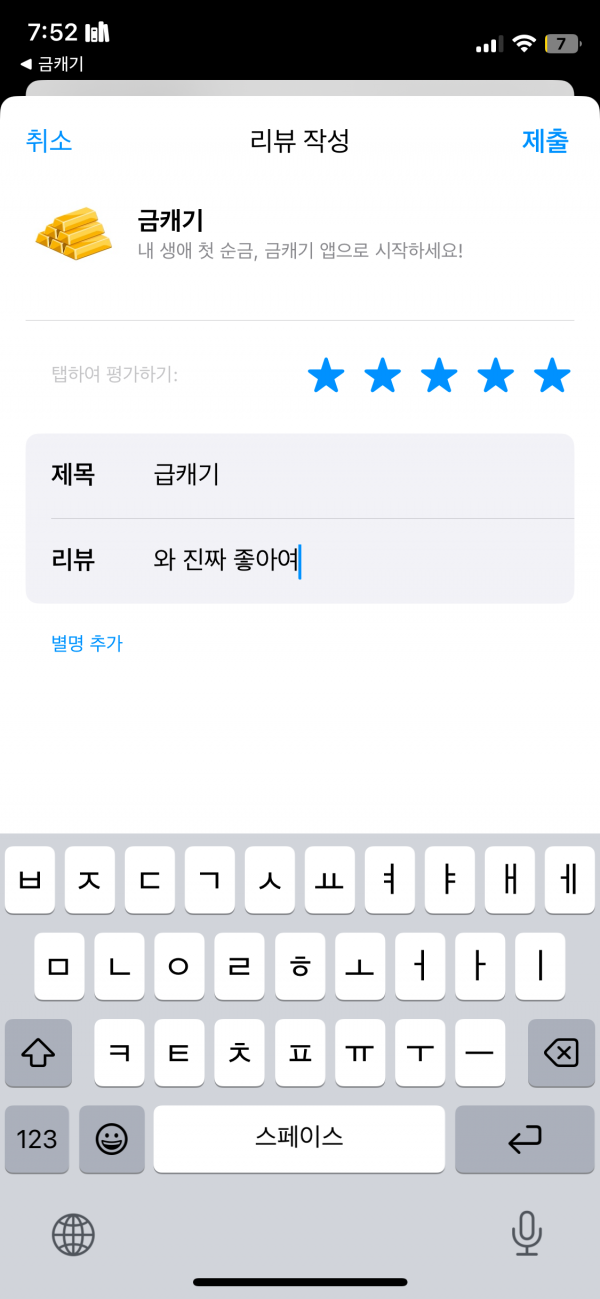This screenshot has width=600, height=1299.
Task: Open the emoji keyboard
Action: click(x=112, y=1139)
